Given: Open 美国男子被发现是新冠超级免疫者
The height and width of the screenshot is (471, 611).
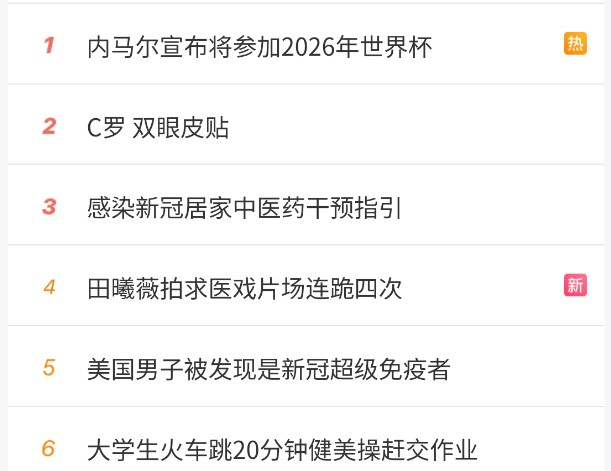Looking at the screenshot, I should click(269, 368).
